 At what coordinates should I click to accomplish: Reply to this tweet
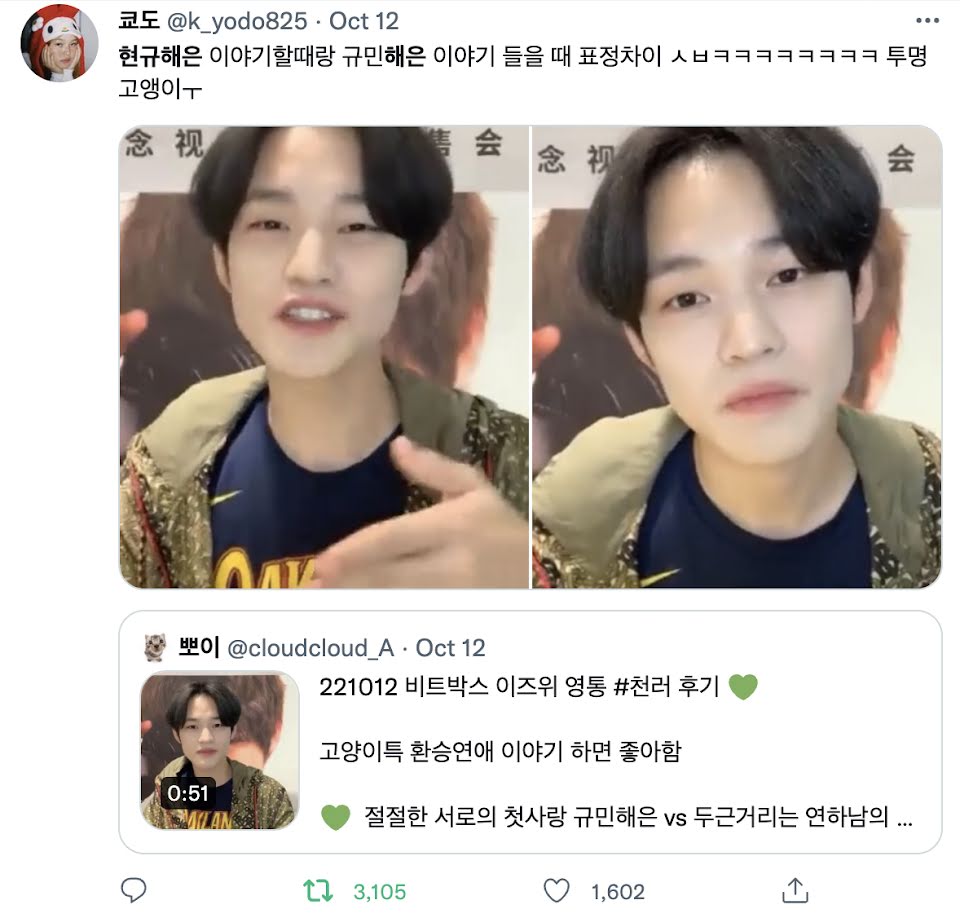[x=133, y=890]
